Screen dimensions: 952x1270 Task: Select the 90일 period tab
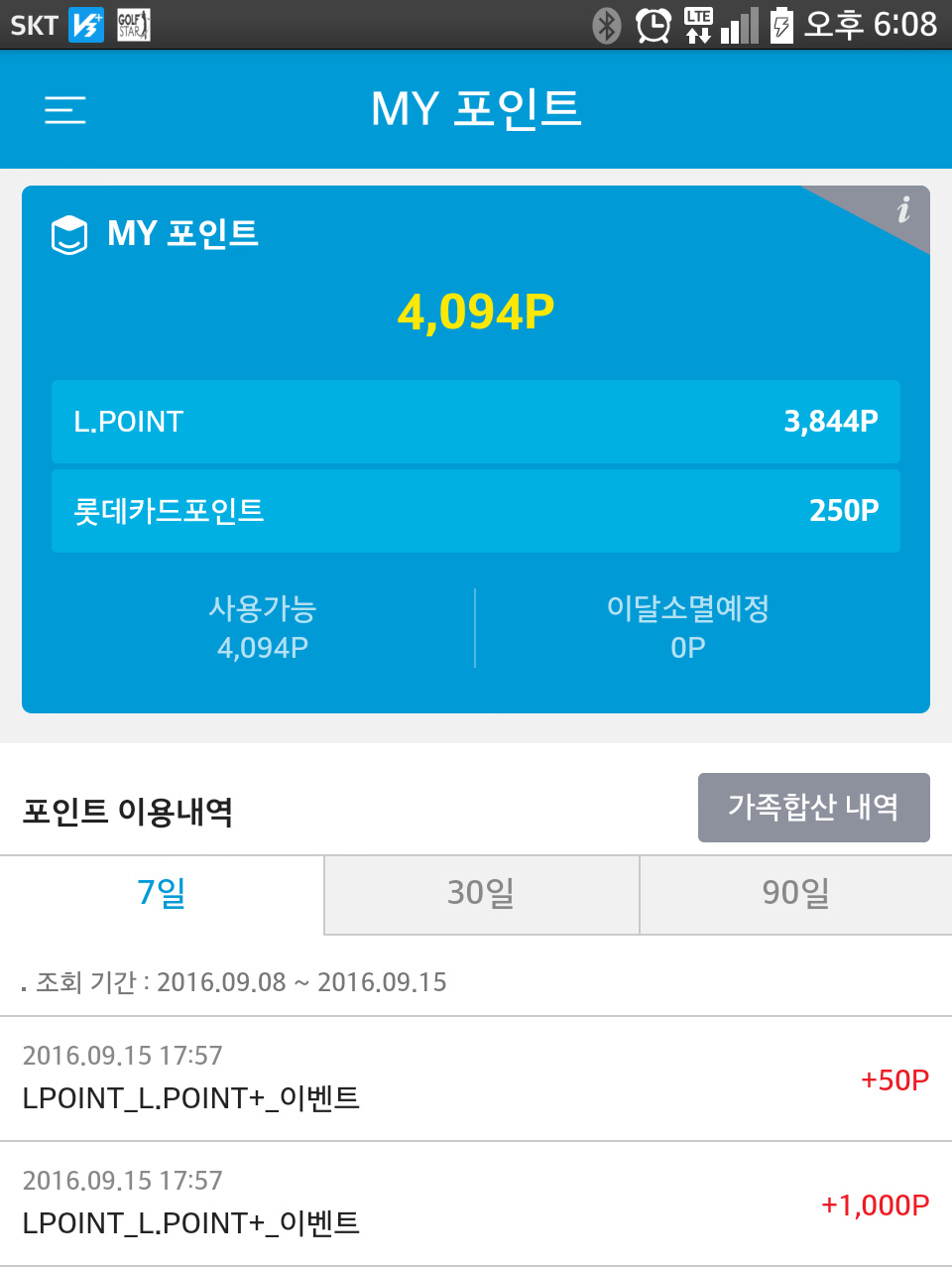tap(795, 894)
